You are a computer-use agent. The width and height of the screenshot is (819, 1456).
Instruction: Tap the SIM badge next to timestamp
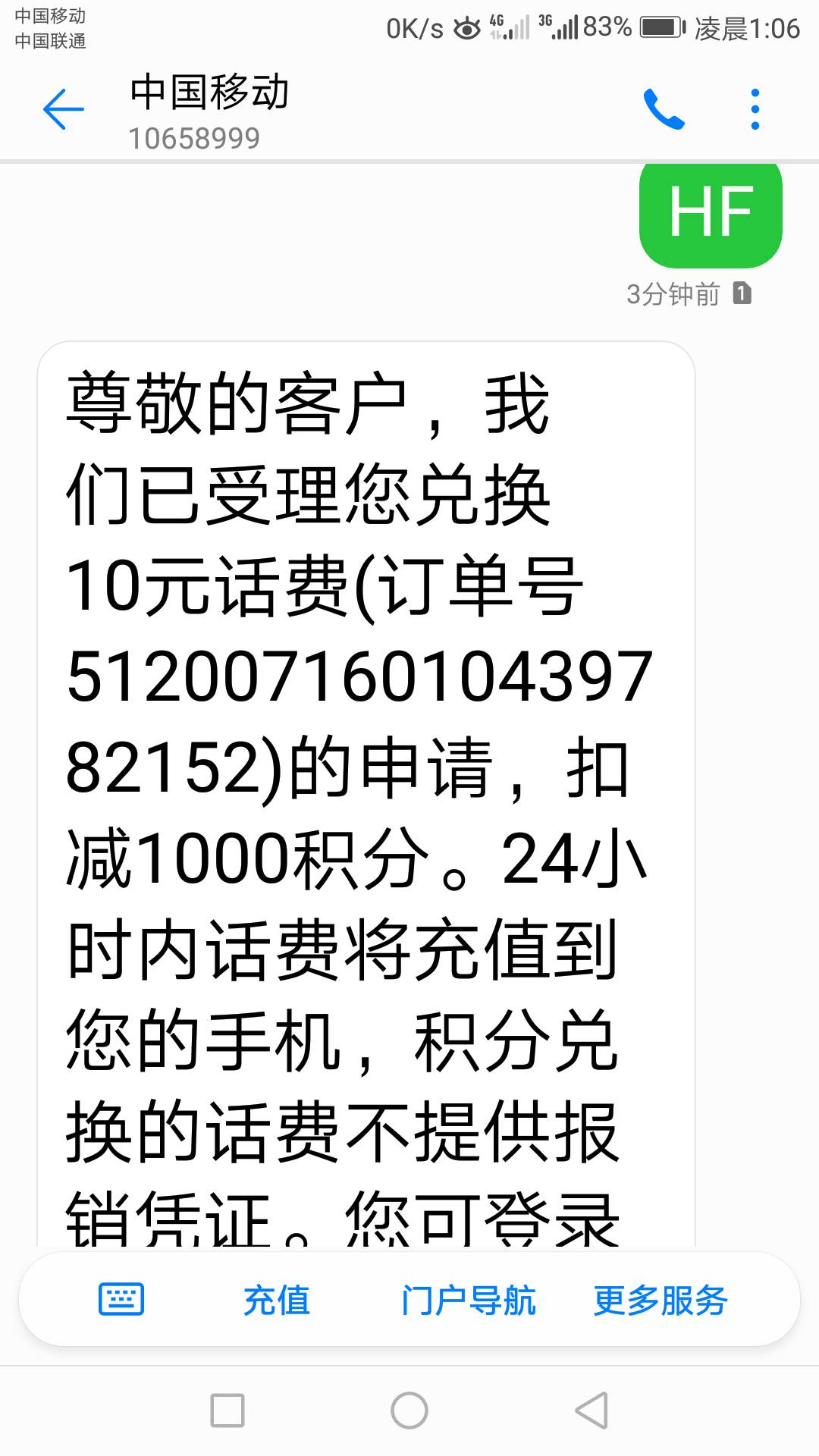[739, 293]
